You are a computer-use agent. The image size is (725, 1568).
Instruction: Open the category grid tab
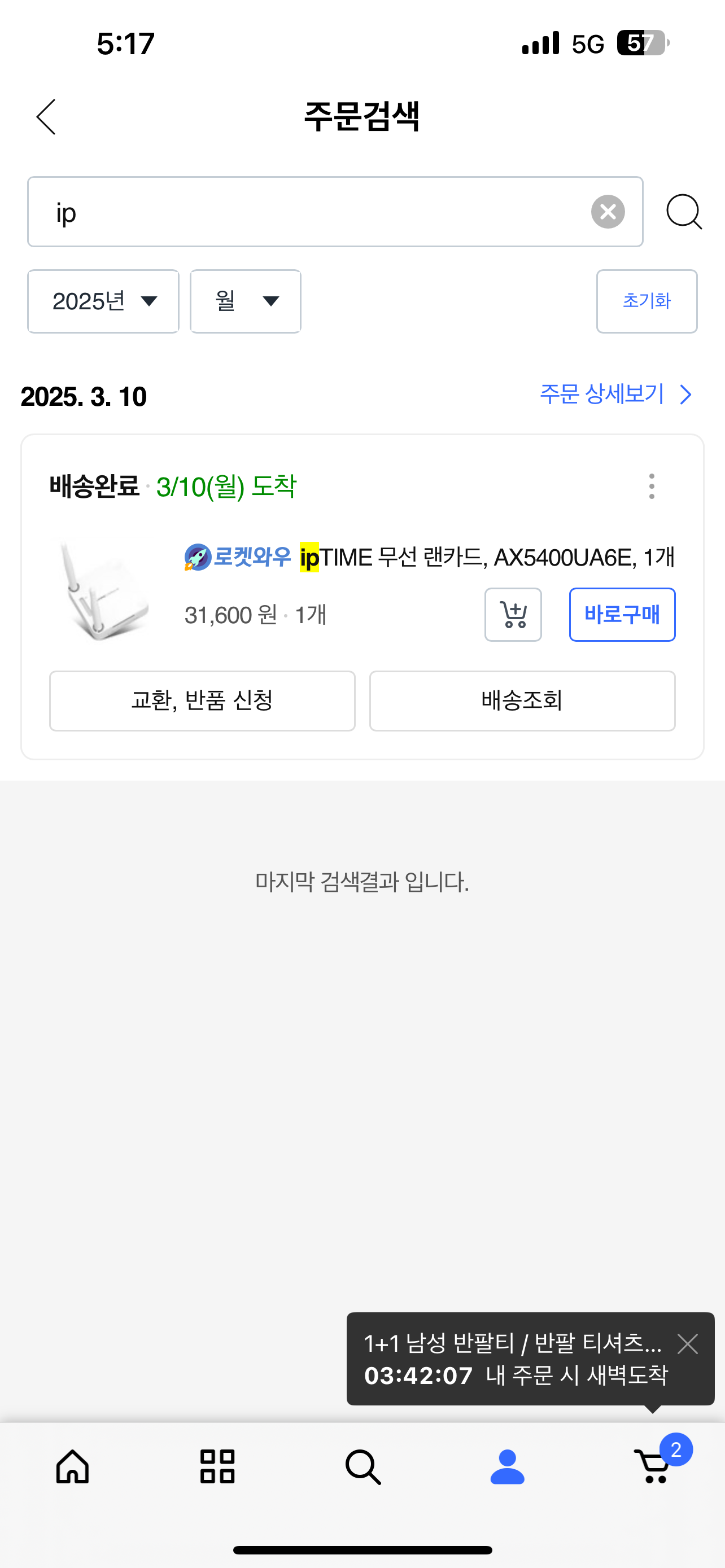[x=217, y=1466]
